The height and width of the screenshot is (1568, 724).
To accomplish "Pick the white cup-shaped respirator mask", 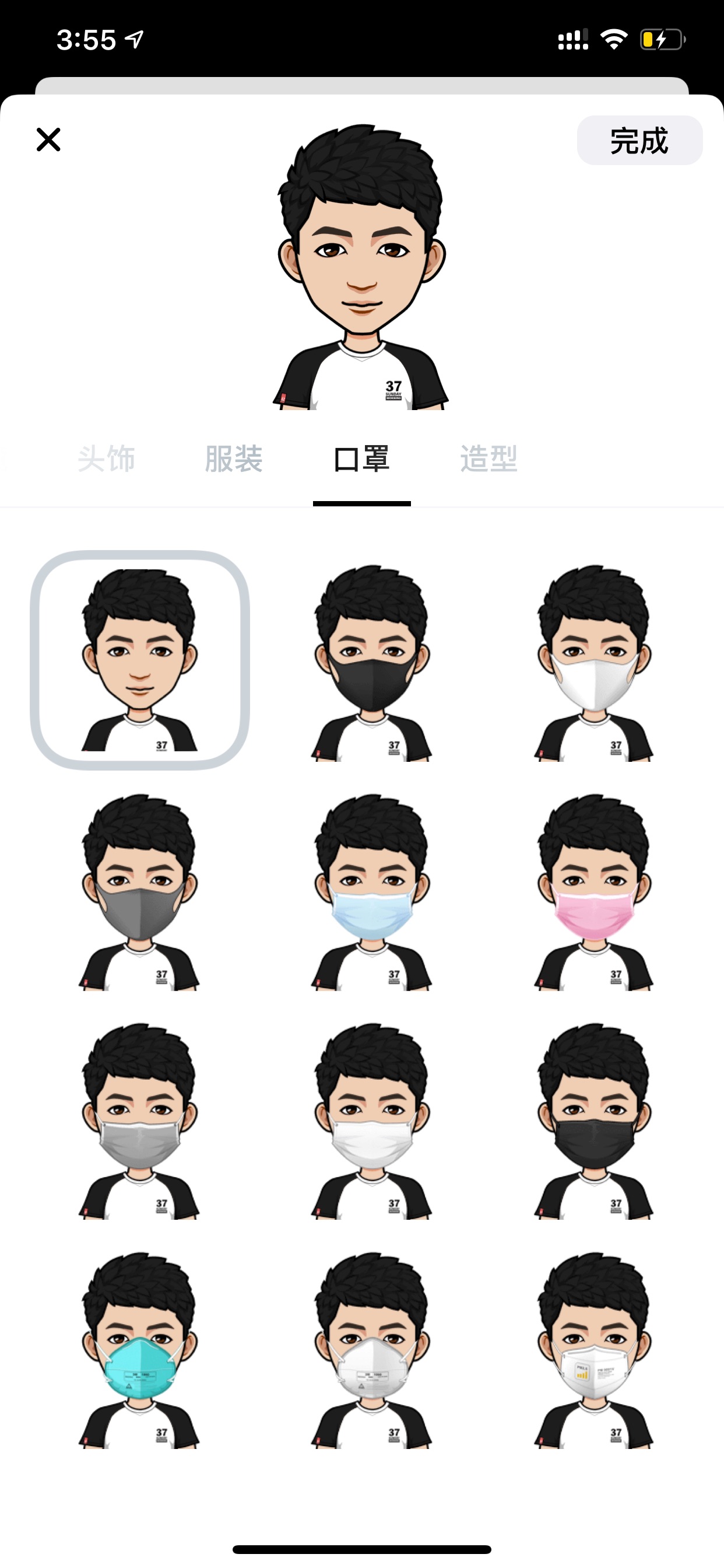I will 372,1349.
